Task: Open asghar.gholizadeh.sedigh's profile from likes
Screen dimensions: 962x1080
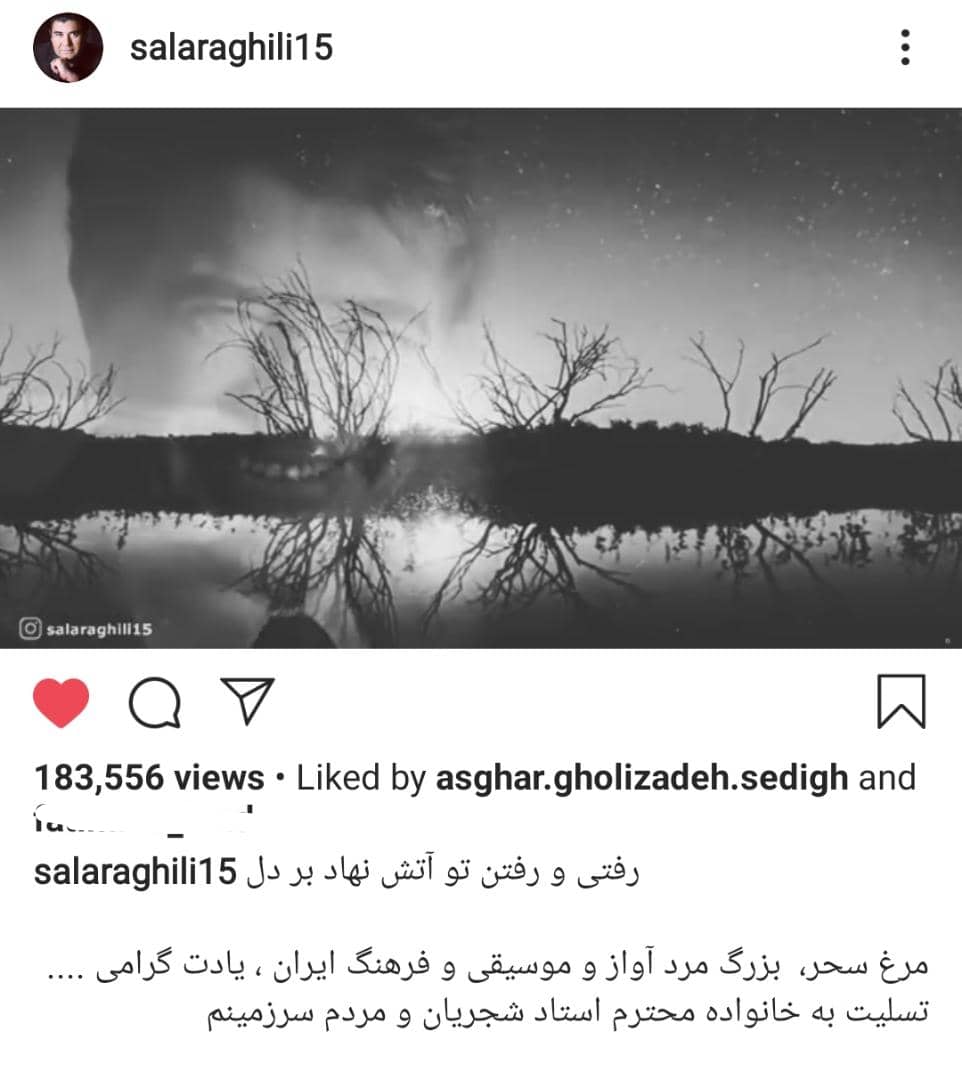Action: [642, 778]
